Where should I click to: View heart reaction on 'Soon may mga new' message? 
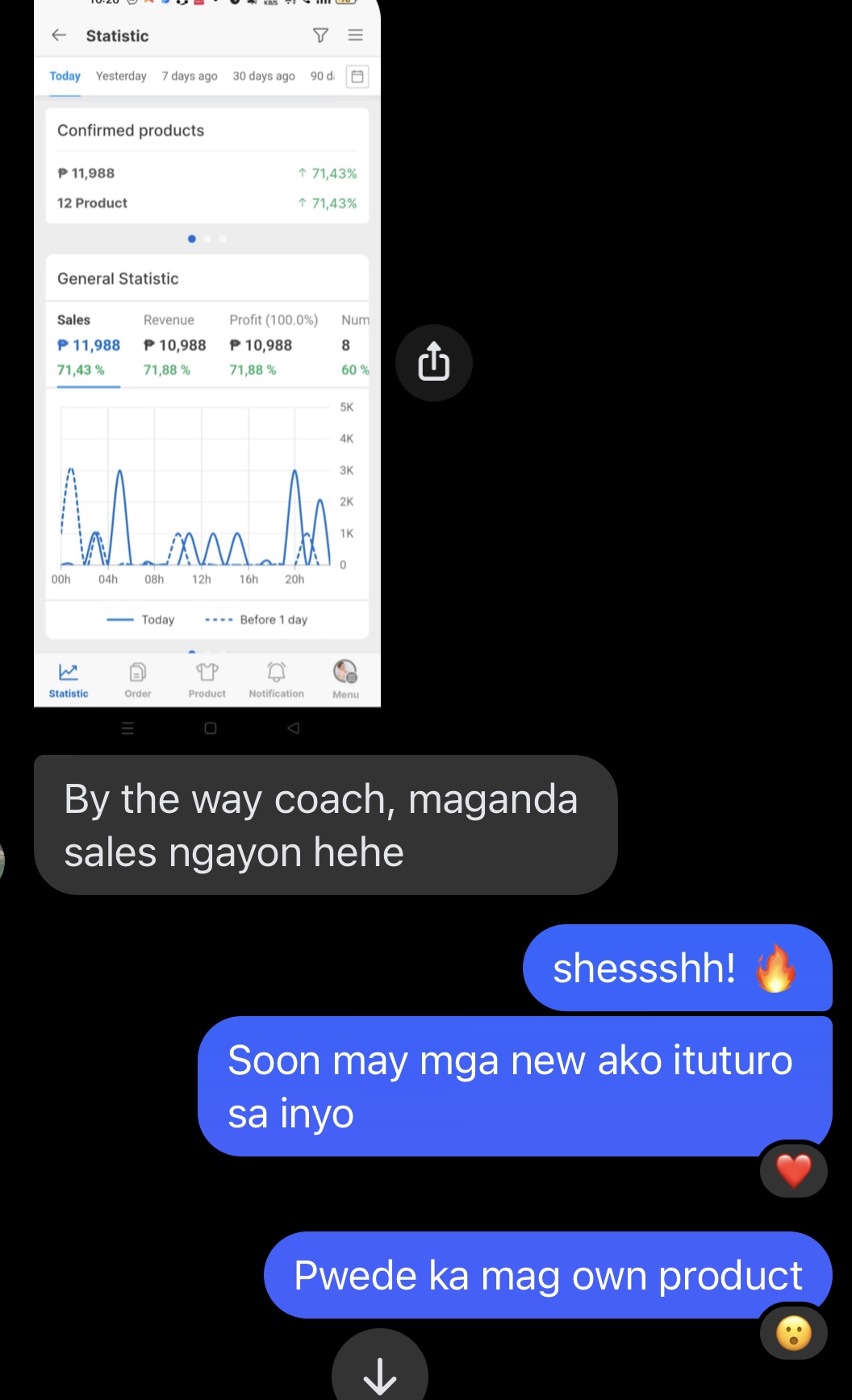(793, 1171)
